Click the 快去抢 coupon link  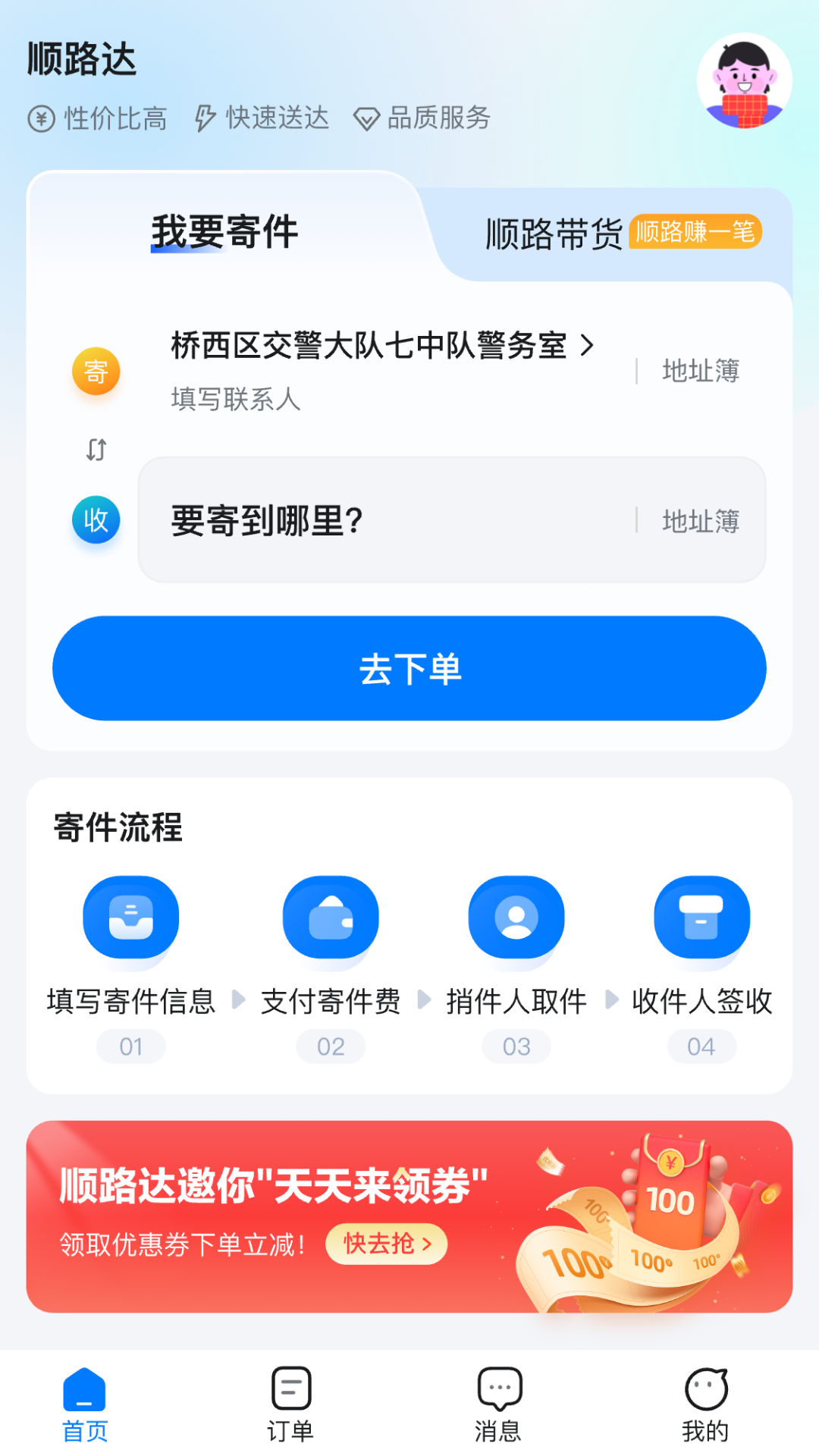pyautogui.click(x=385, y=1244)
